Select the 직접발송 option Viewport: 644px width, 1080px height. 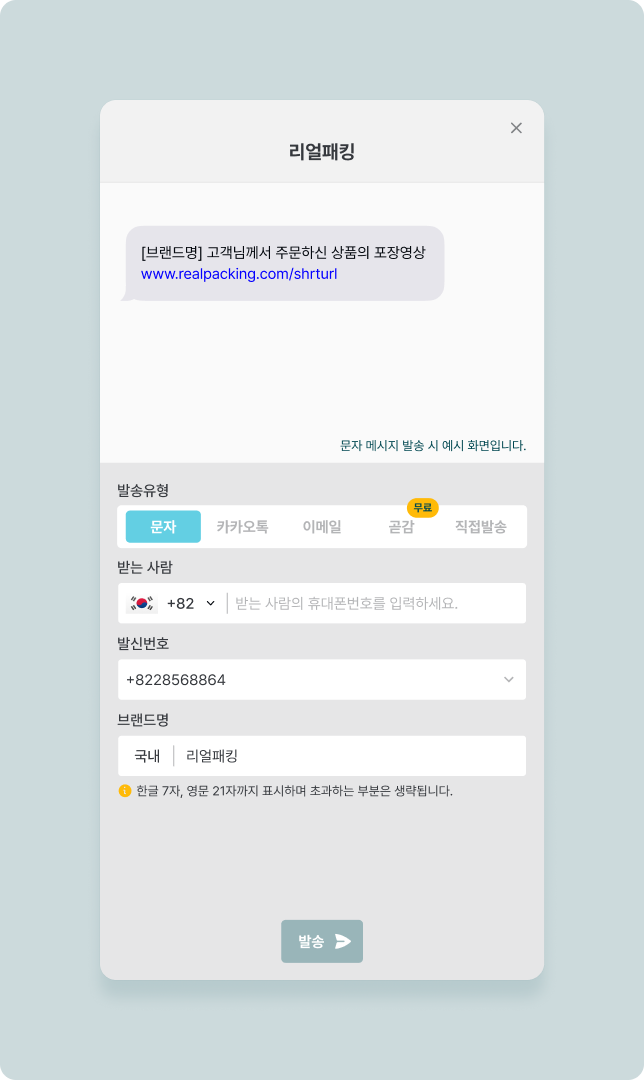pyautogui.click(x=480, y=527)
